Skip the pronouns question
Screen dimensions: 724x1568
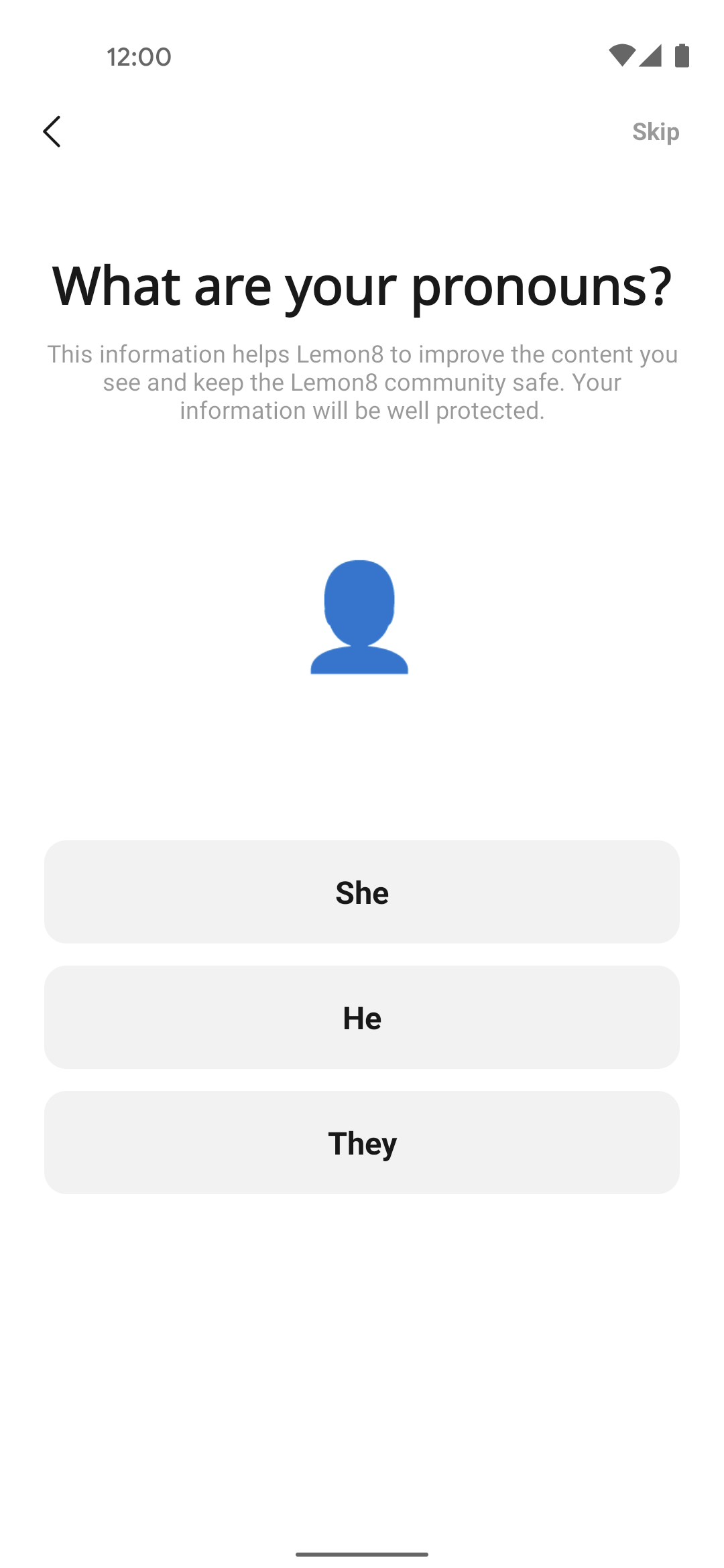(656, 132)
